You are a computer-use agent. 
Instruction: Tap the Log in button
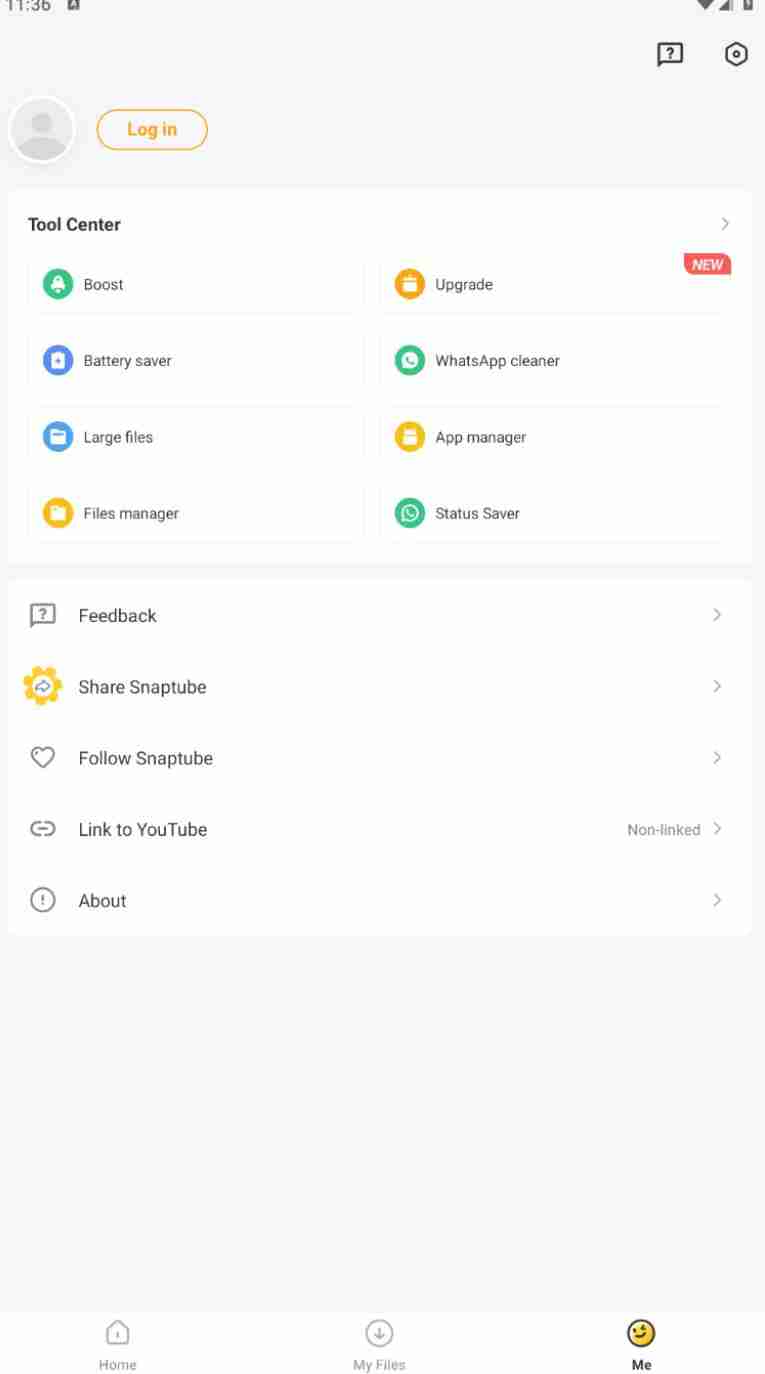152,129
